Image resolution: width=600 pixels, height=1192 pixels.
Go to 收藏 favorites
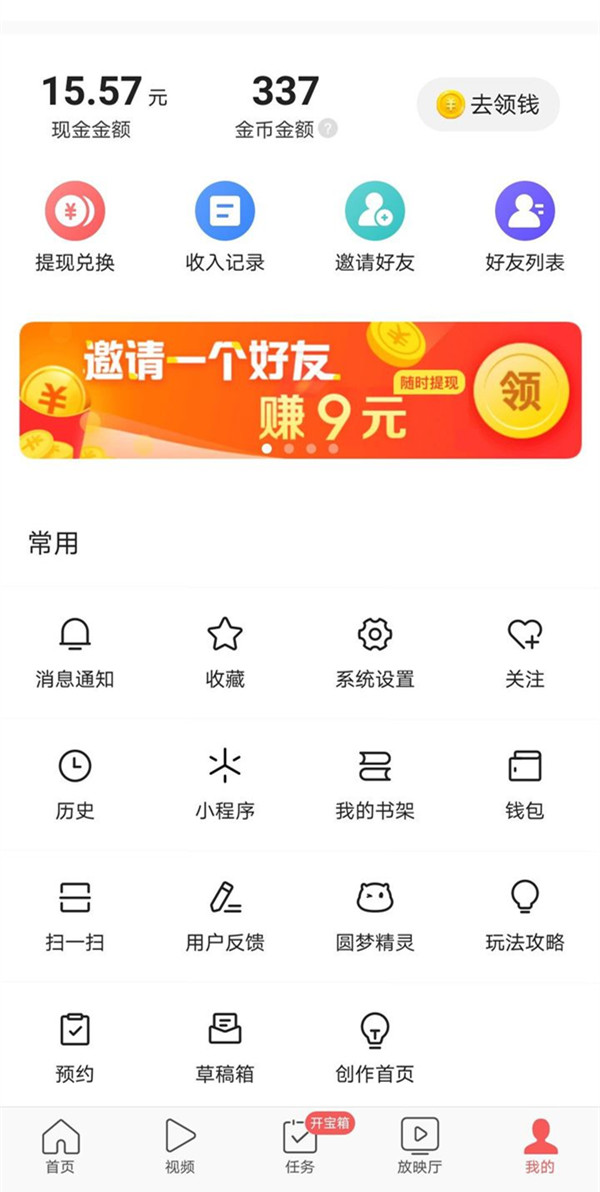(225, 650)
